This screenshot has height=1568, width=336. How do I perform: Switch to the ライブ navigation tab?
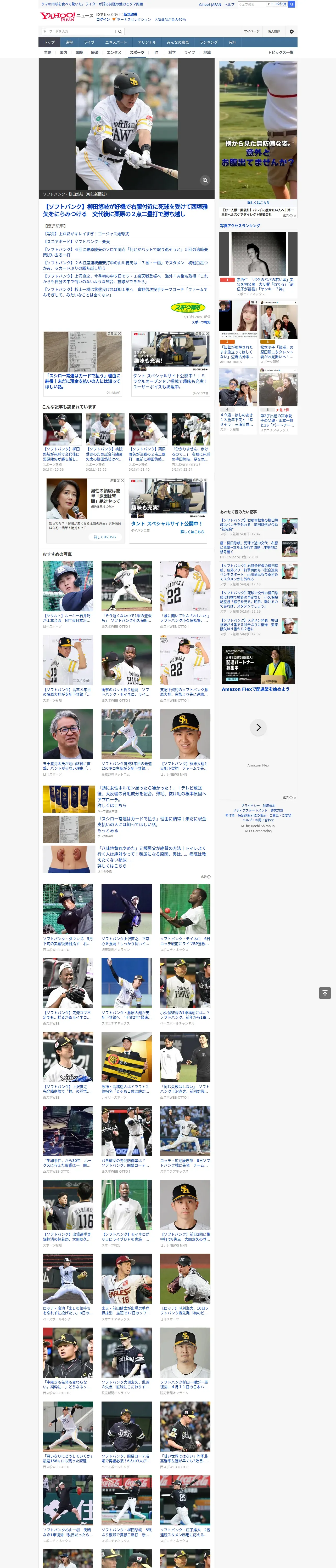(x=89, y=42)
